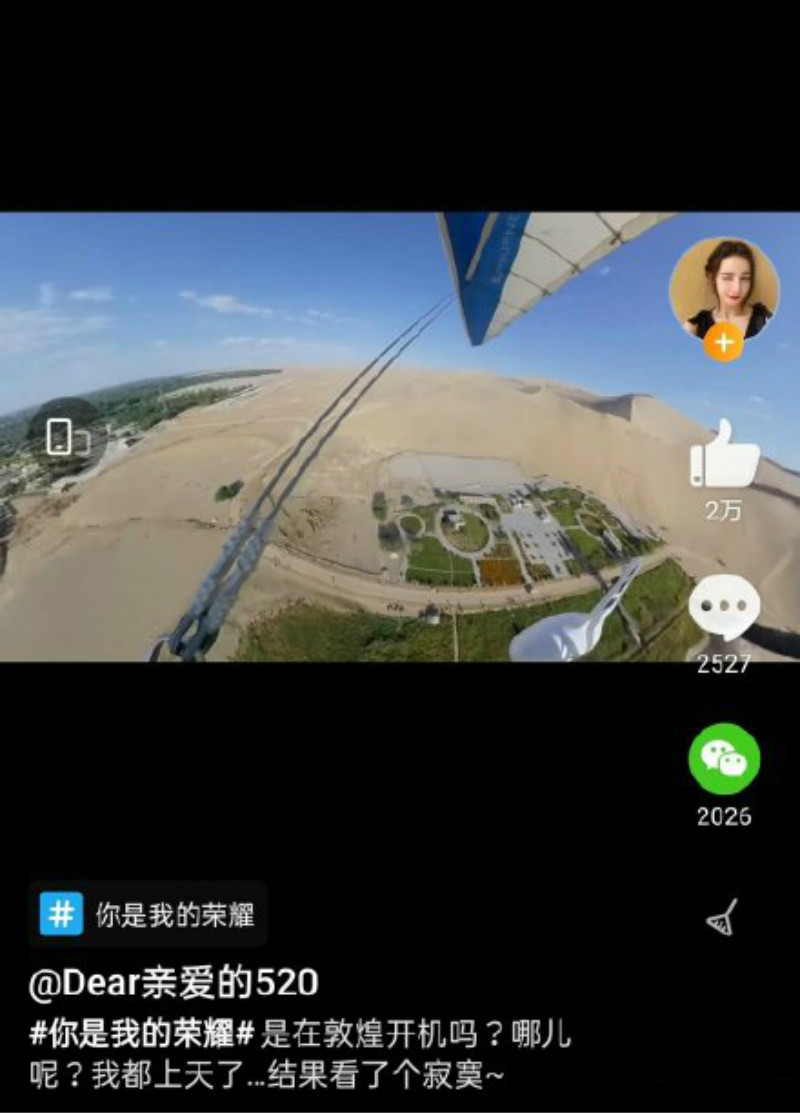The image size is (800, 1113).
Task: Open the @Dear亲爱的520 profile name
Action: [x=173, y=983]
